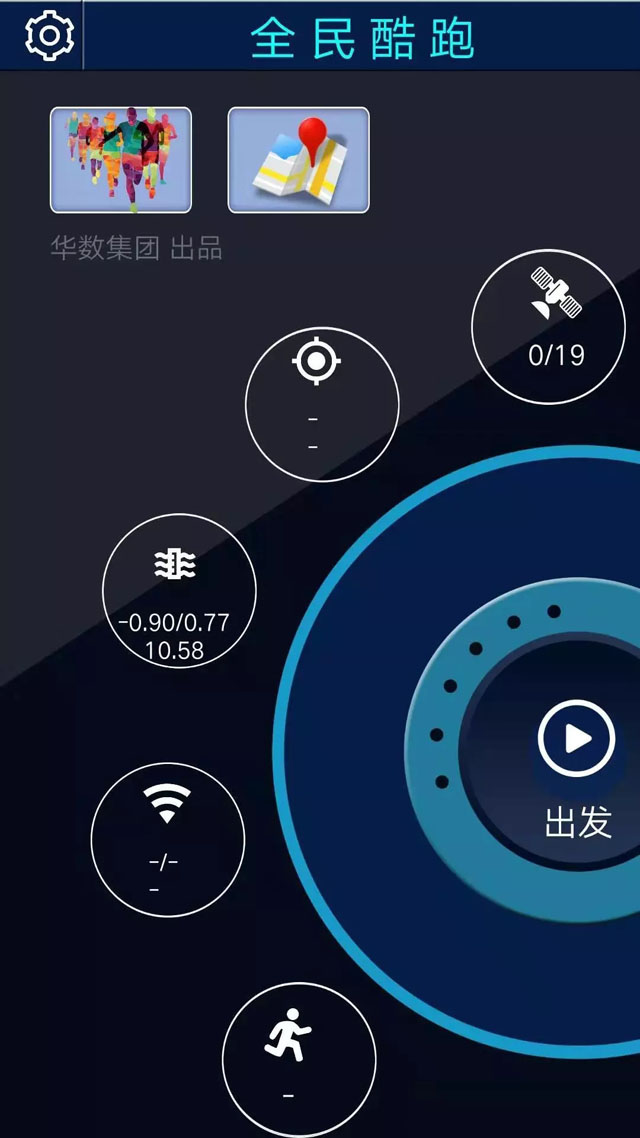Tap the Wi-Fi signal circle
This screenshot has height=1138, width=640.
[167, 839]
